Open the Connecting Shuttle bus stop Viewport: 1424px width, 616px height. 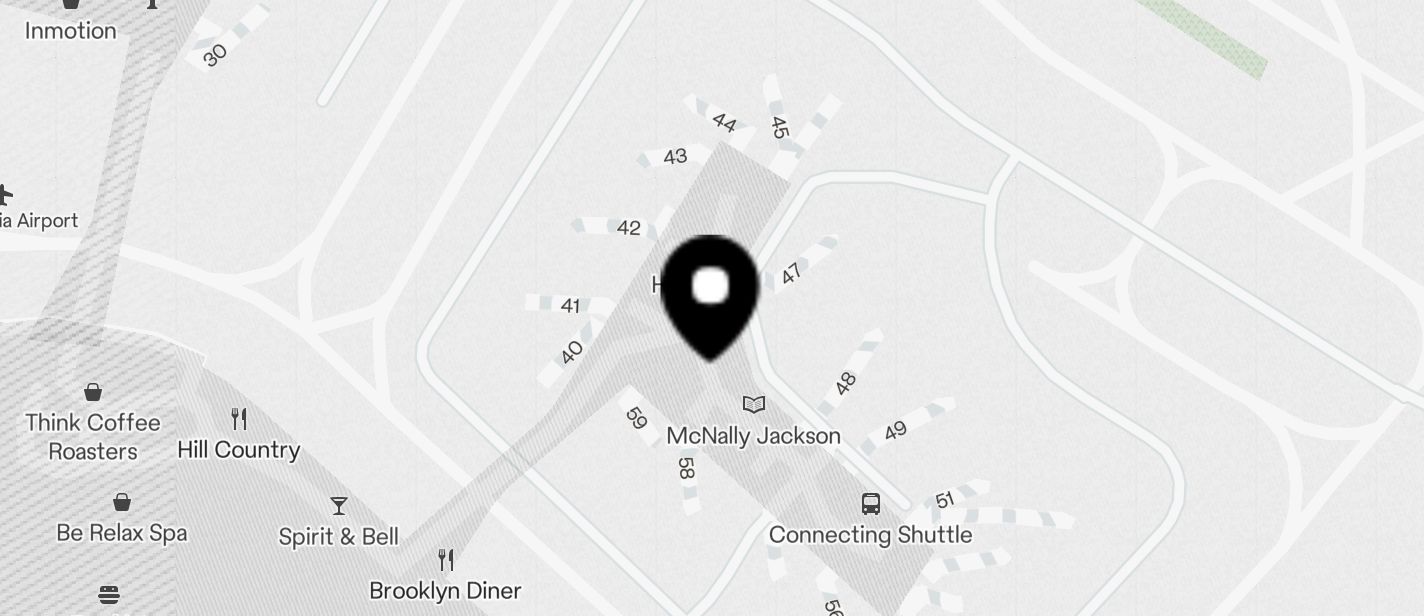pos(871,504)
